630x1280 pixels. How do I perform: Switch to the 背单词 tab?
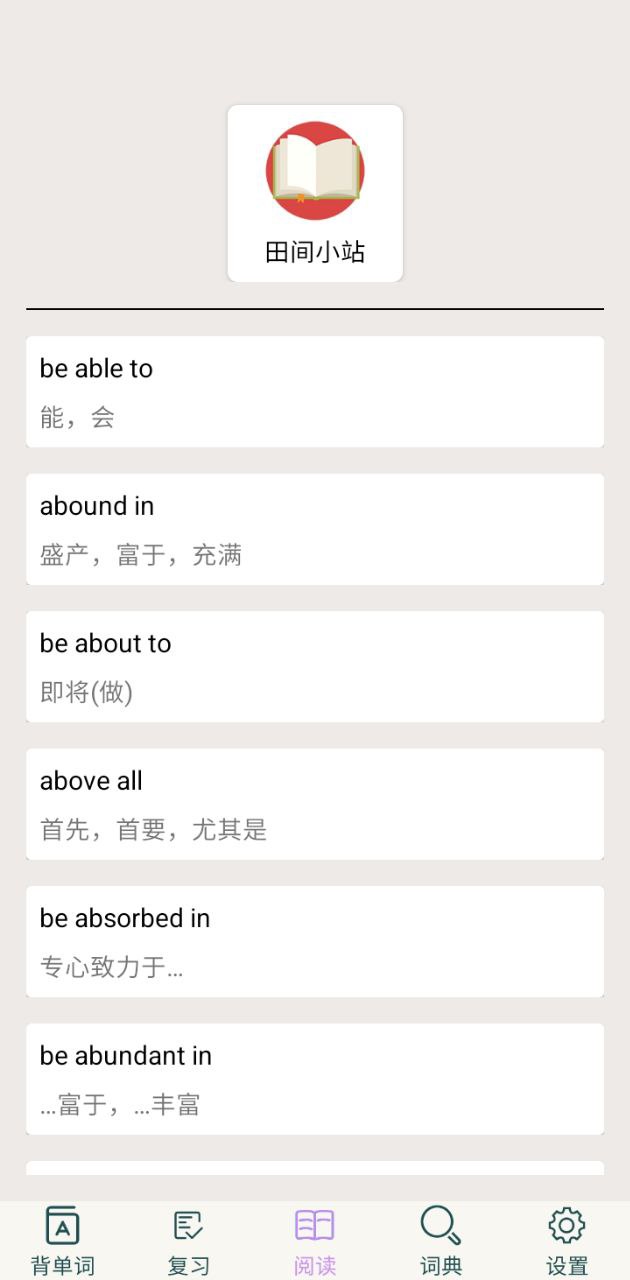click(63, 1241)
